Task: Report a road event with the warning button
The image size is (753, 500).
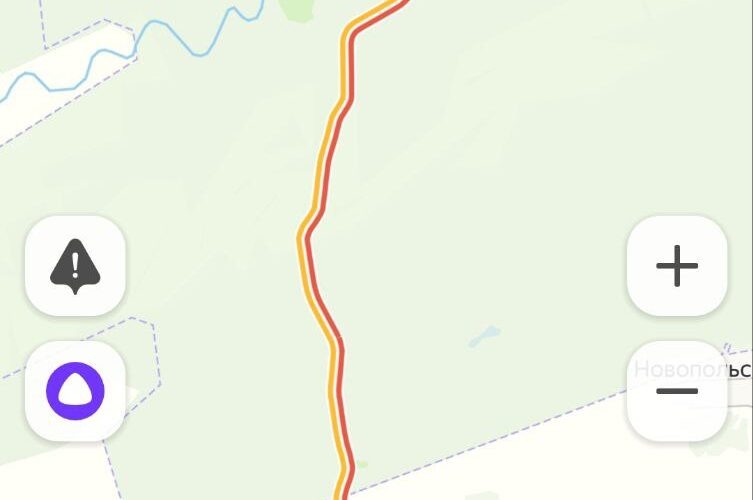Action: [x=75, y=266]
